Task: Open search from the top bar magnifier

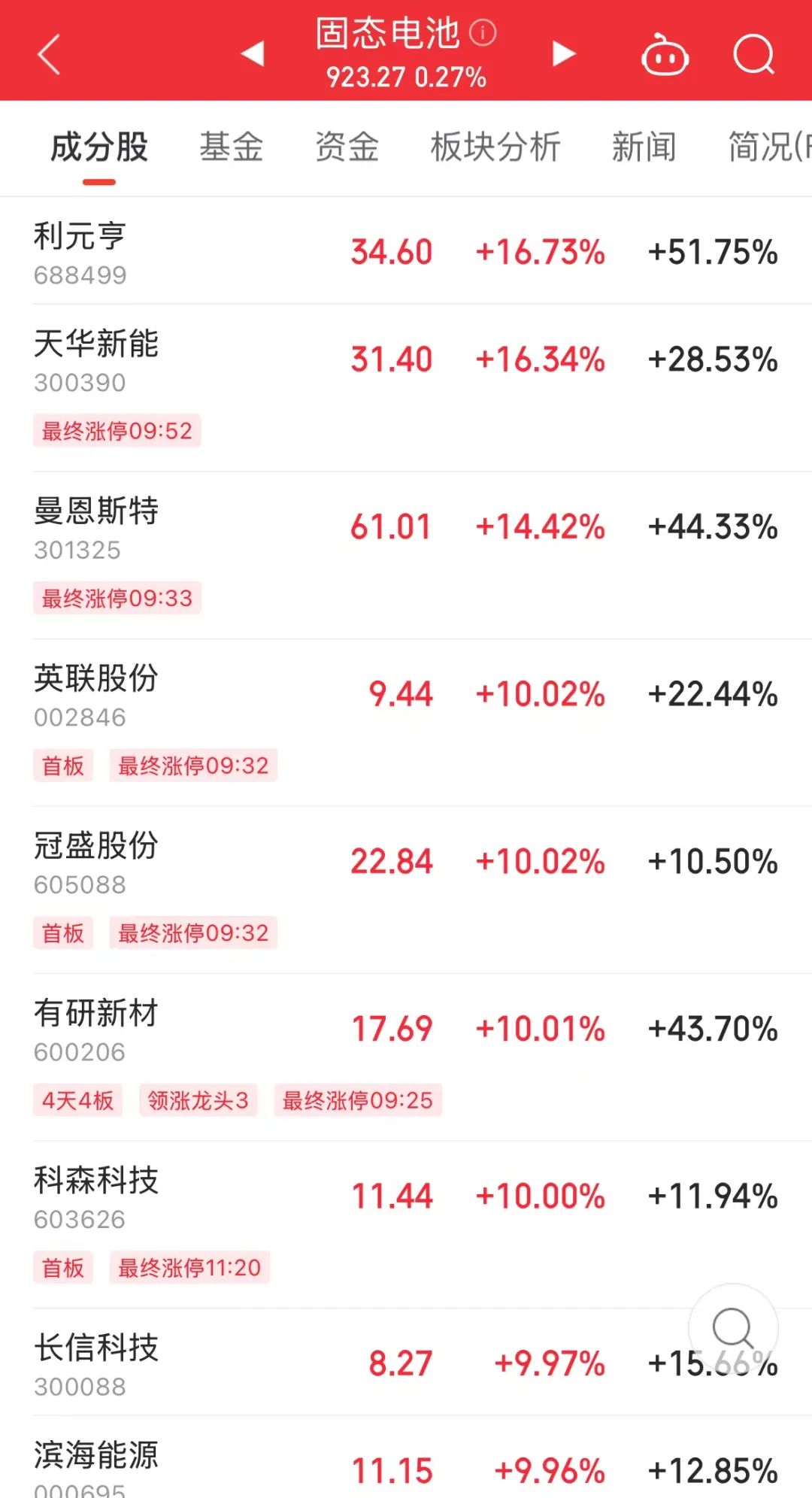Action: tap(753, 54)
